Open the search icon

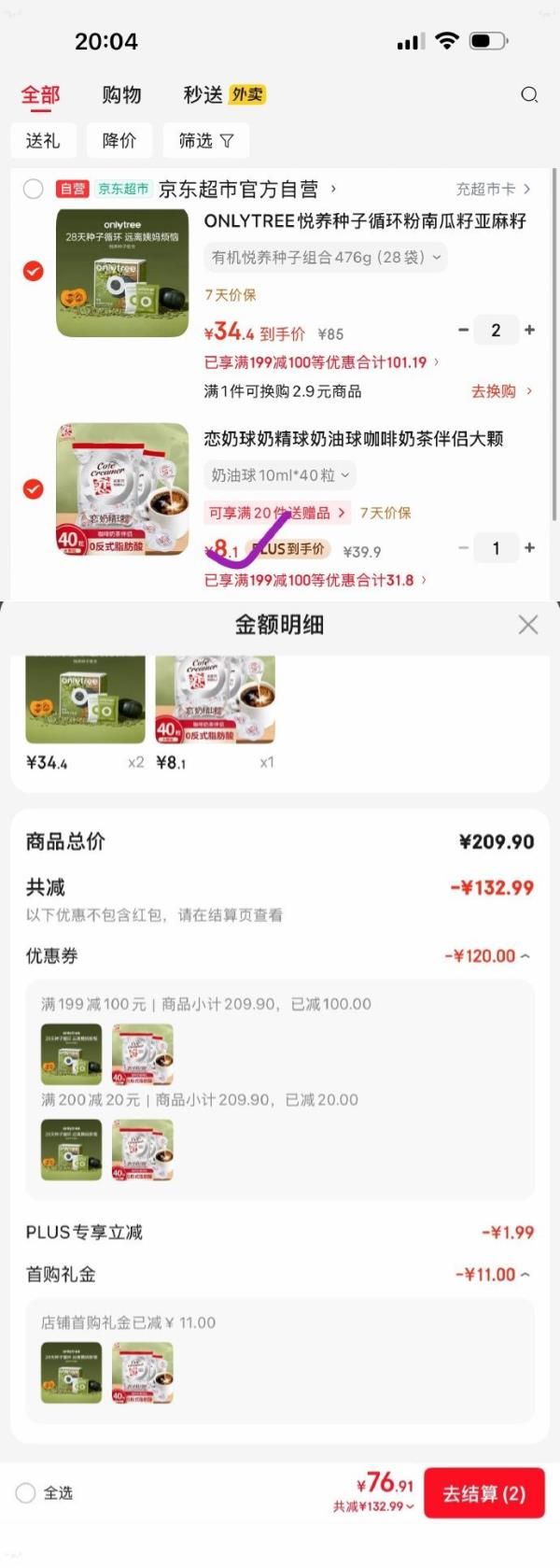pyautogui.click(x=529, y=94)
